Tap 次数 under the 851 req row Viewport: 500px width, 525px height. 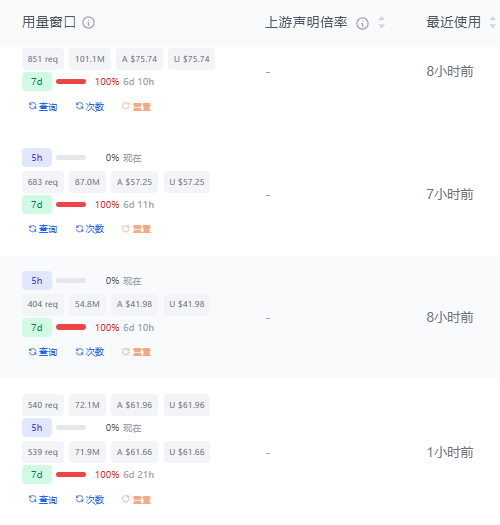pos(90,107)
